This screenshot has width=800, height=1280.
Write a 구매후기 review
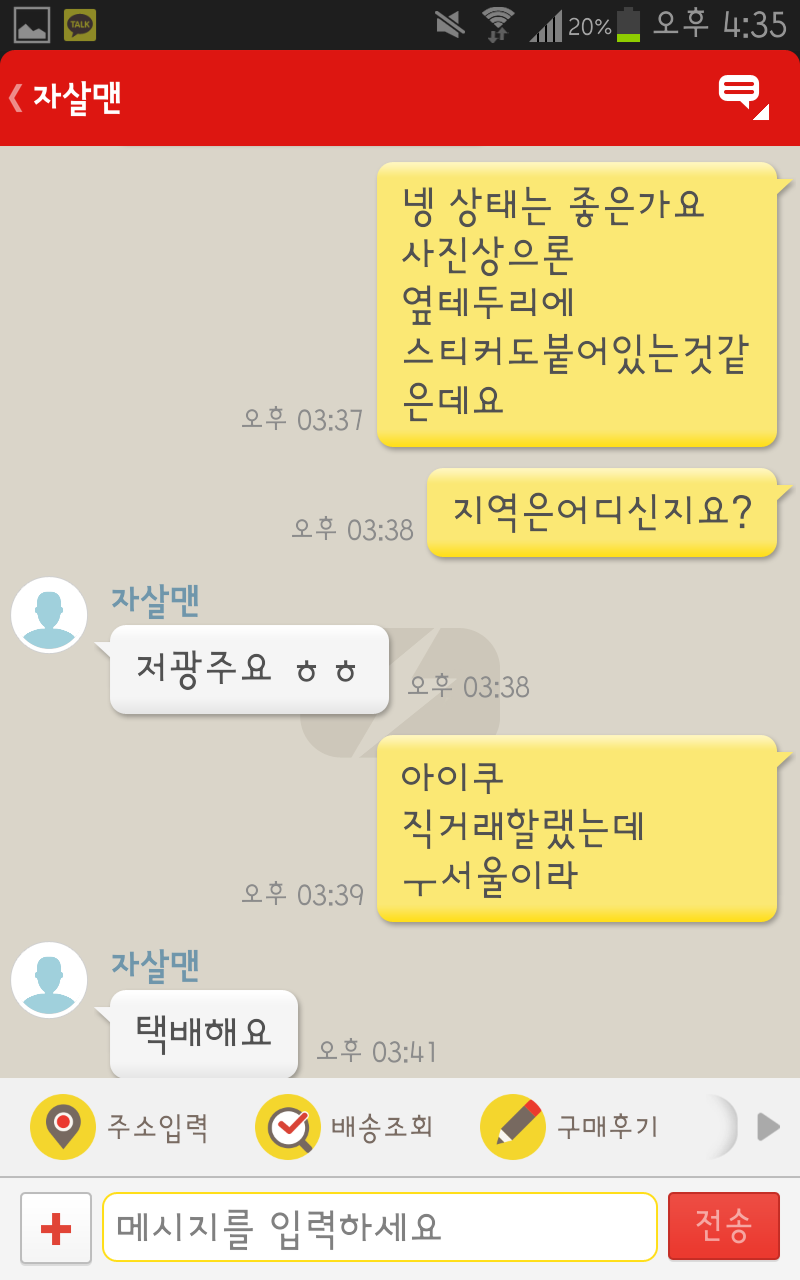[x=570, y=1127]
